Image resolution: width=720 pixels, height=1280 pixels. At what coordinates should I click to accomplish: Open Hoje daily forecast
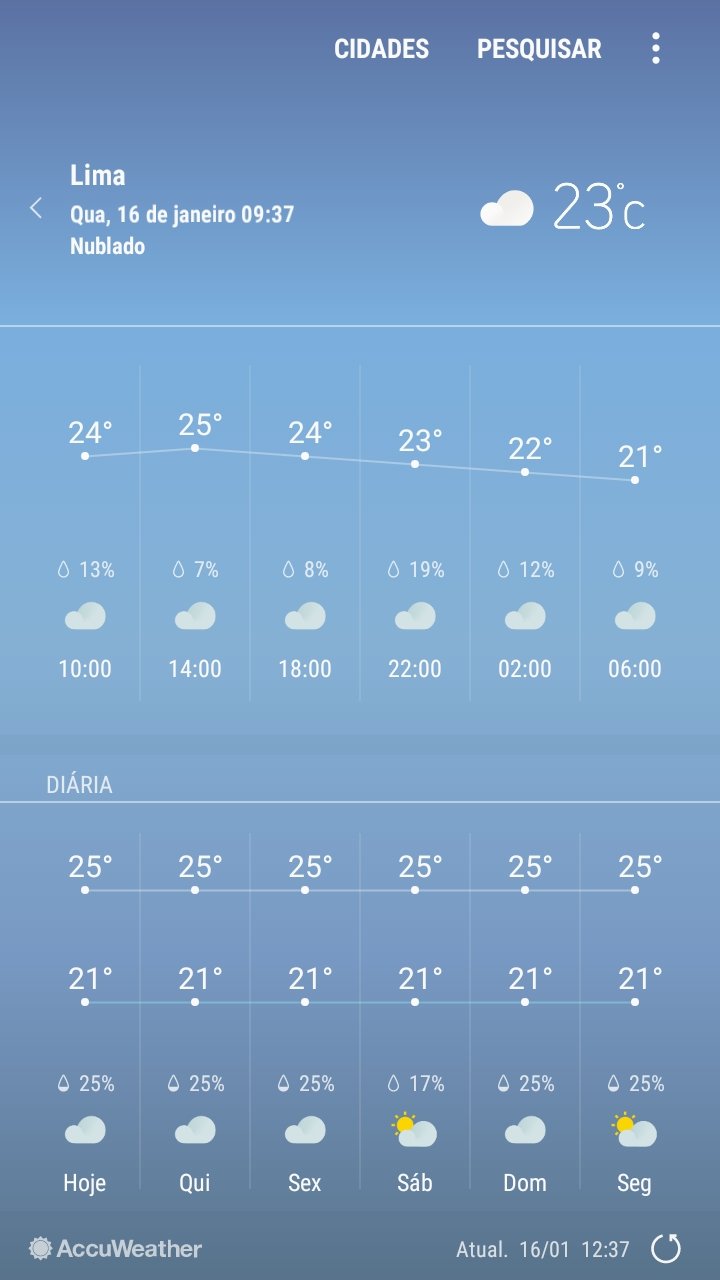(x=85, y=1012)
